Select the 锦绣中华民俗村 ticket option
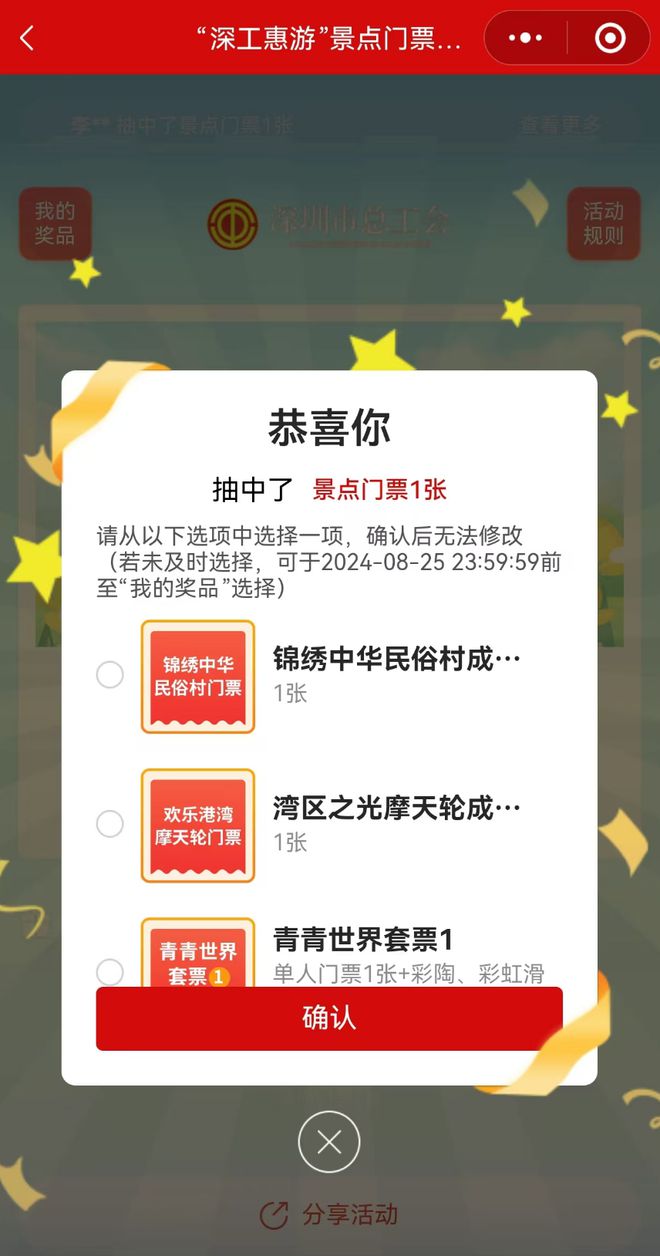The image size is (660, 1256). pos(110,675)
